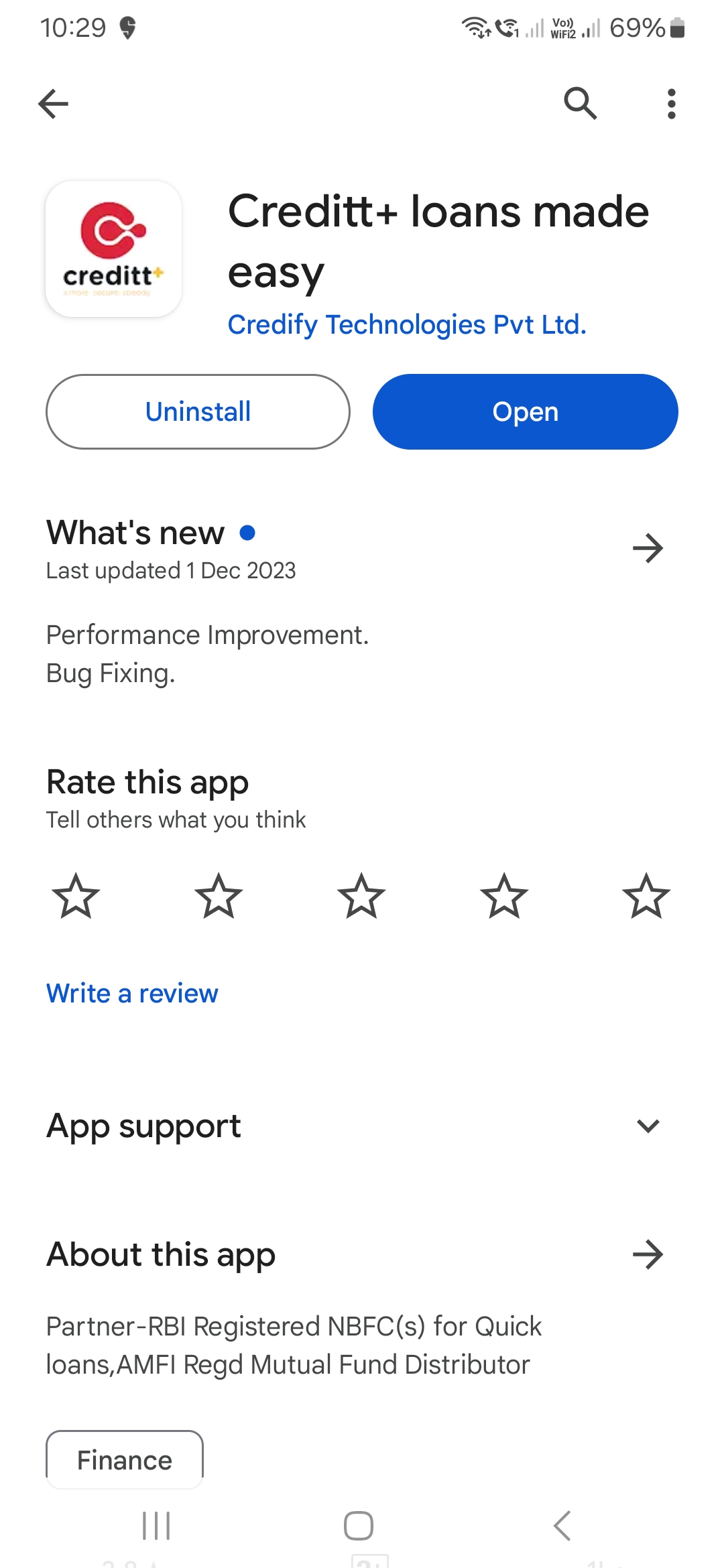Tap Write a review link
Screen dimensions: 724x1568
(x=132, y=993)
